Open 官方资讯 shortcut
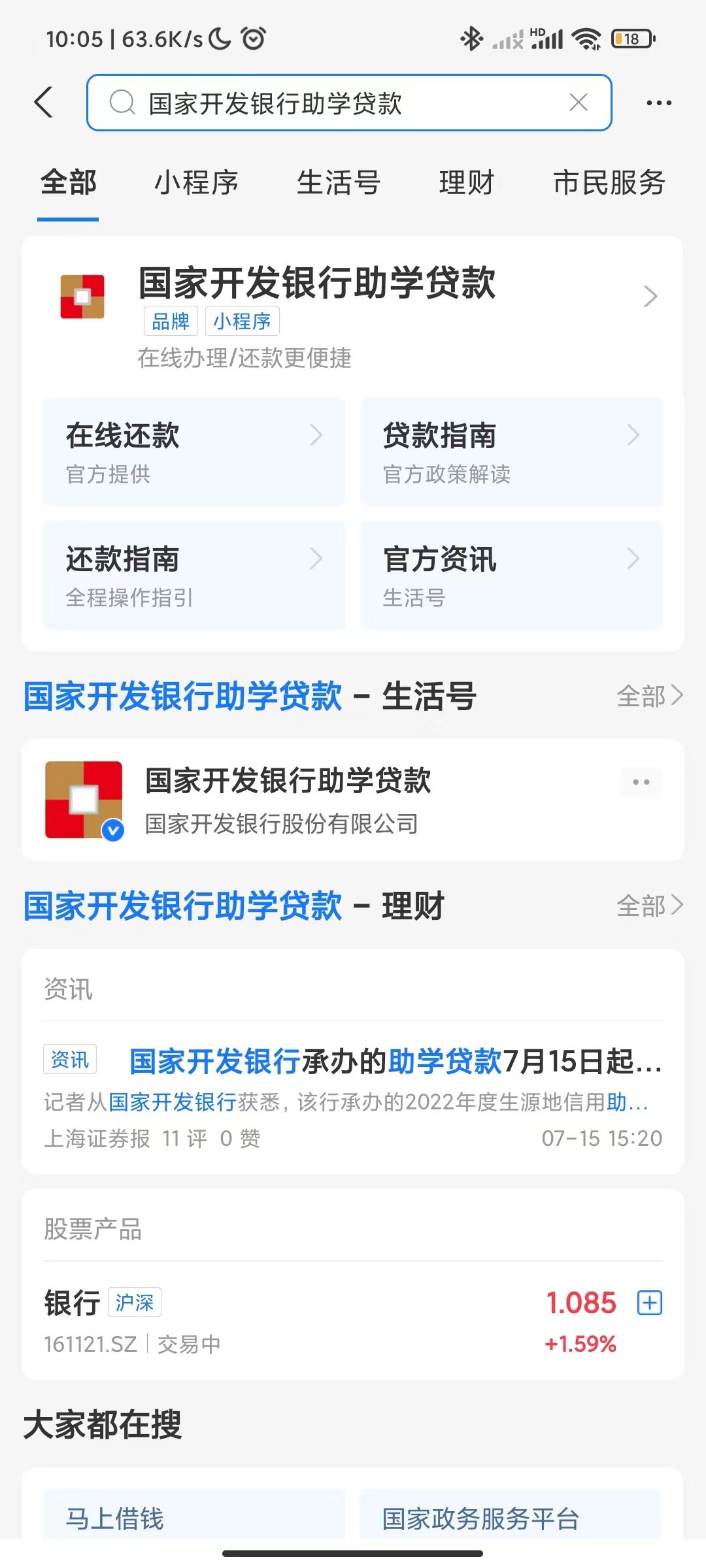Image resolution: width=706 pixels, height=1568 pixels. coord(511,575)
